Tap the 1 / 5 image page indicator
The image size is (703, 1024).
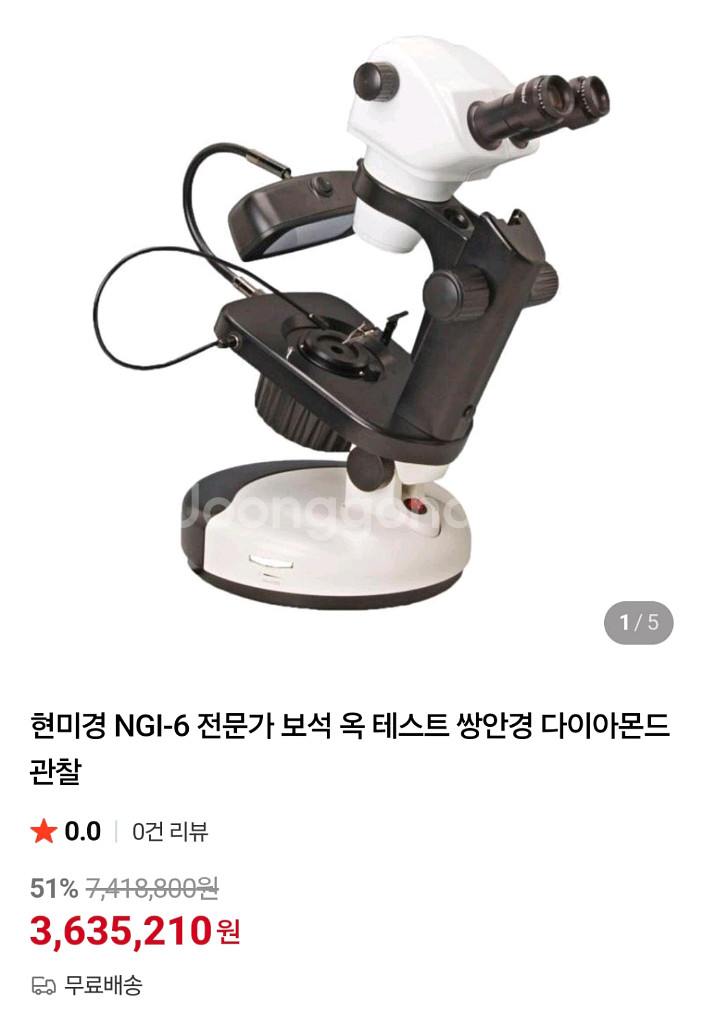tap(639, 623)
